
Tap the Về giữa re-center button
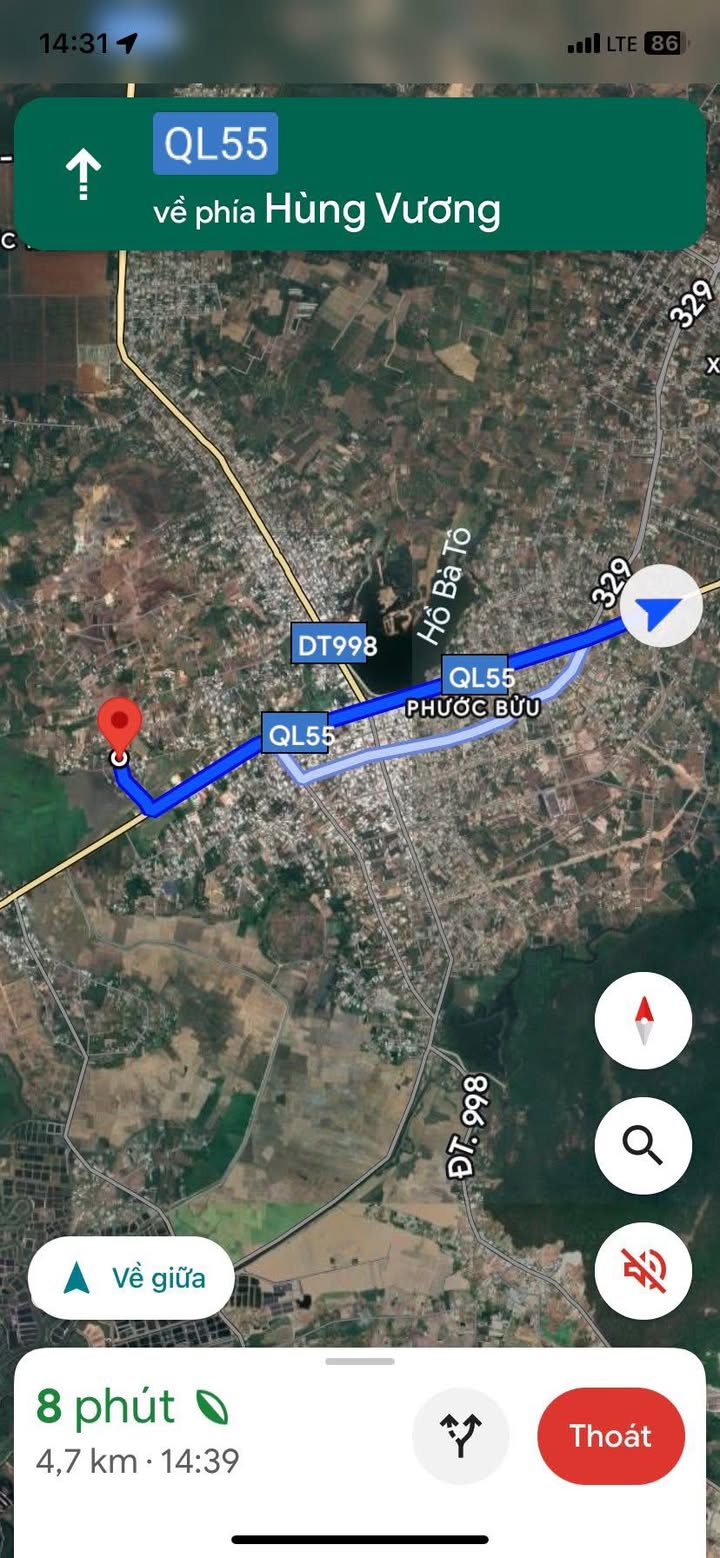pyautogui.click(x=131, y=1278)
